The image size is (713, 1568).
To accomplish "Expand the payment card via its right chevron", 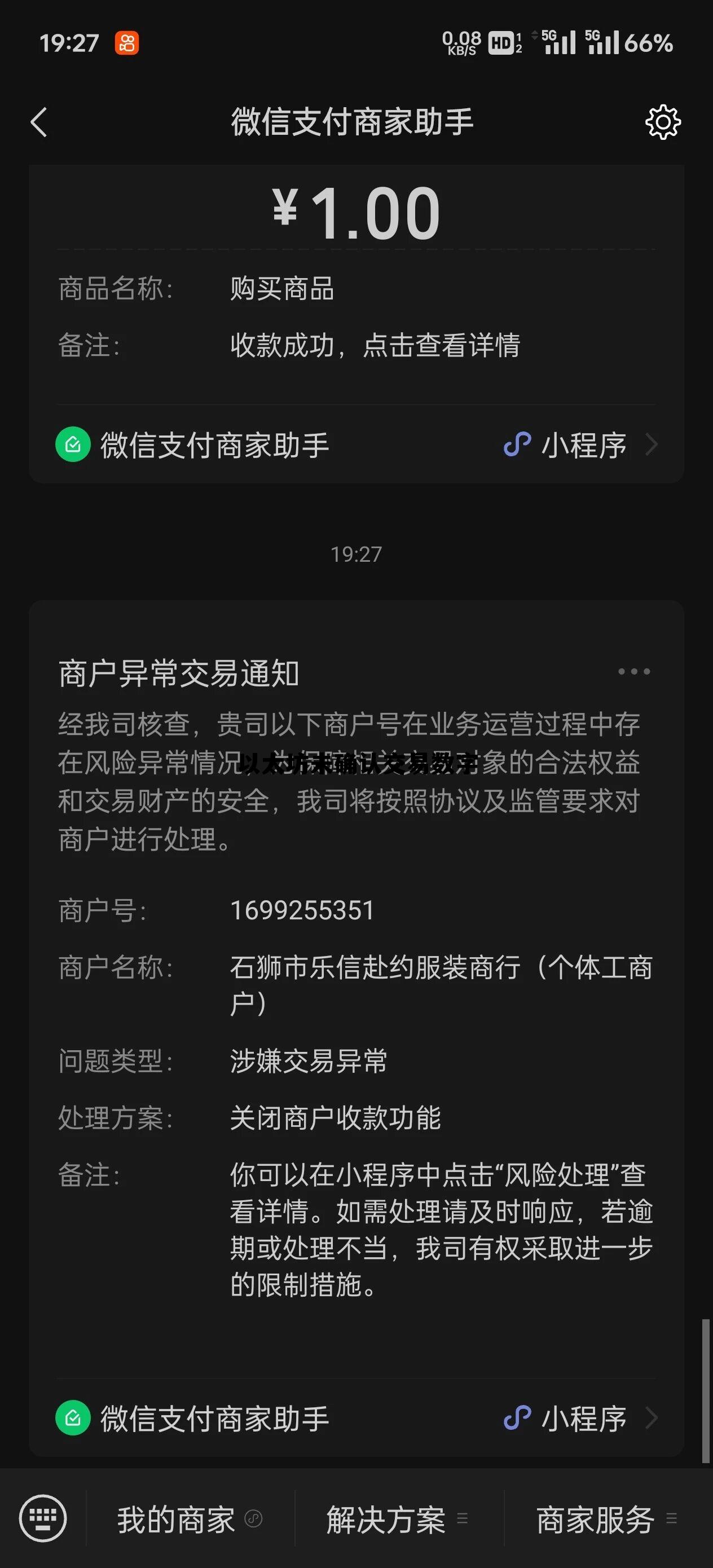I will tap(652, 446).
